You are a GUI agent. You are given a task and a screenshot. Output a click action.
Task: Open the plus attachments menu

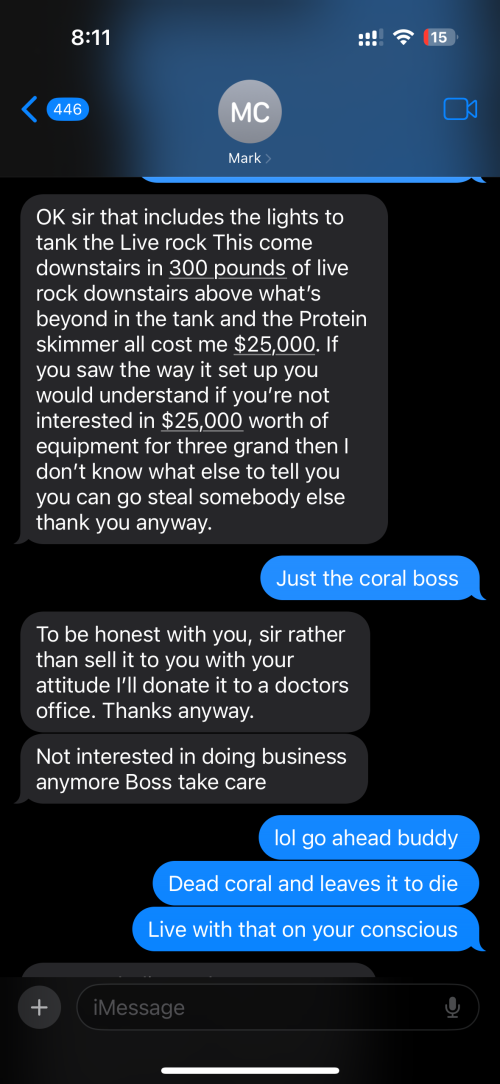pyautogui.click(x=39, y=1007)
